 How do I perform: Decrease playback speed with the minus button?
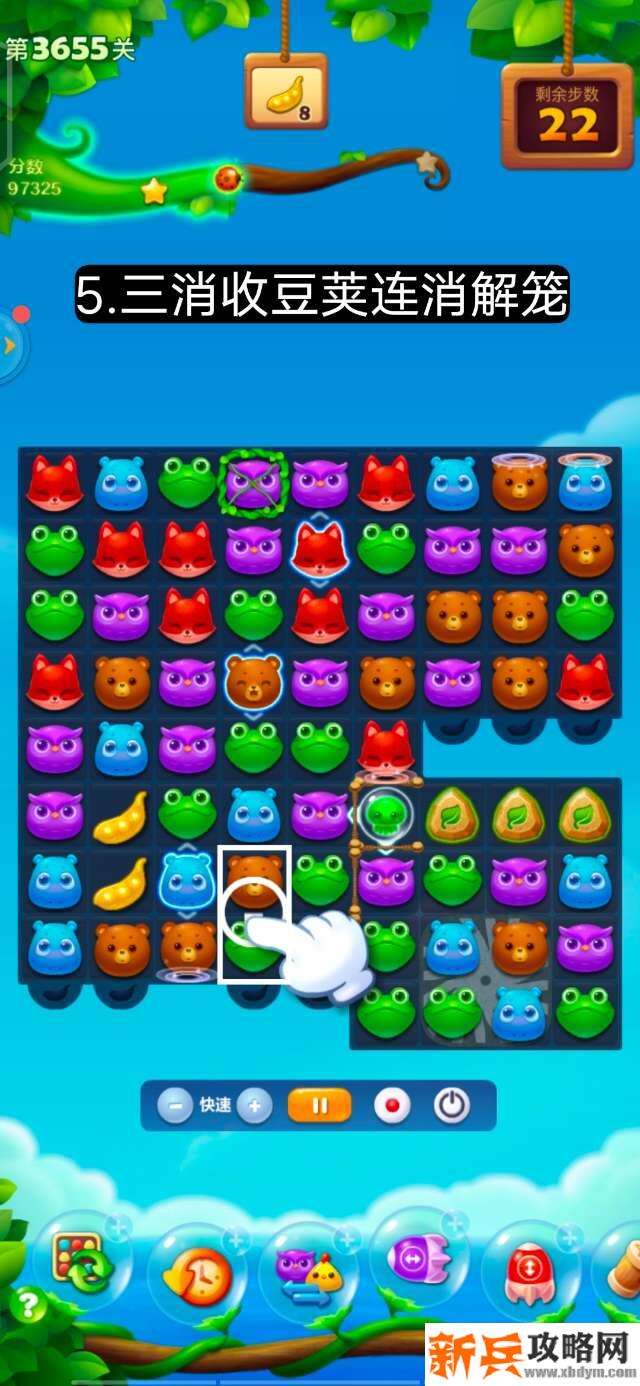point(175,1106)
